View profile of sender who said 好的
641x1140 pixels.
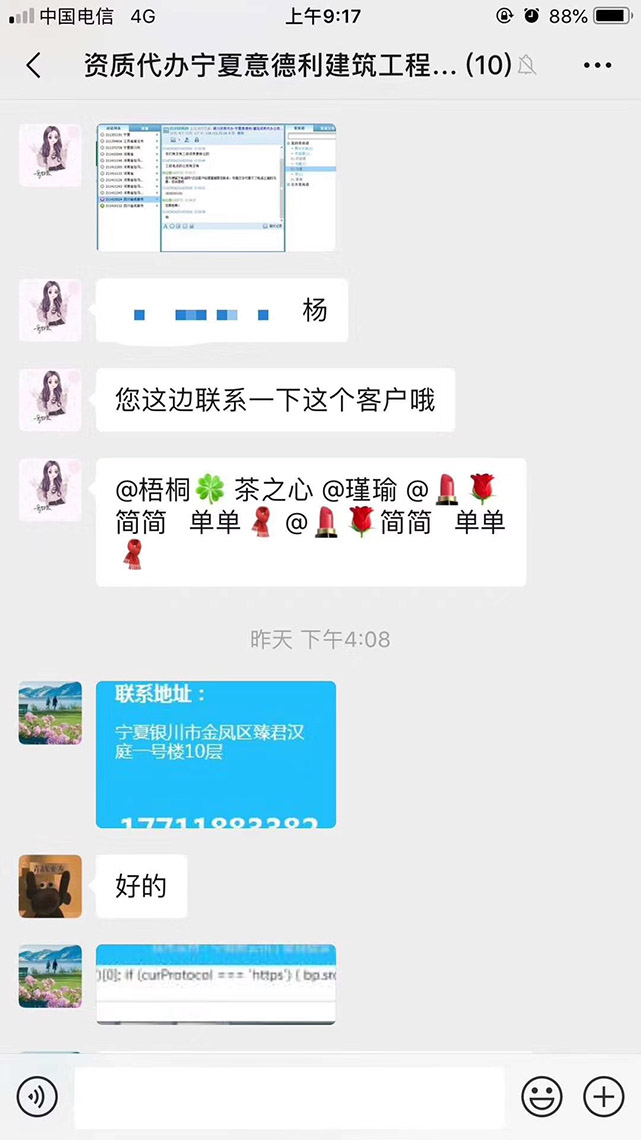(x=50, y=886)
